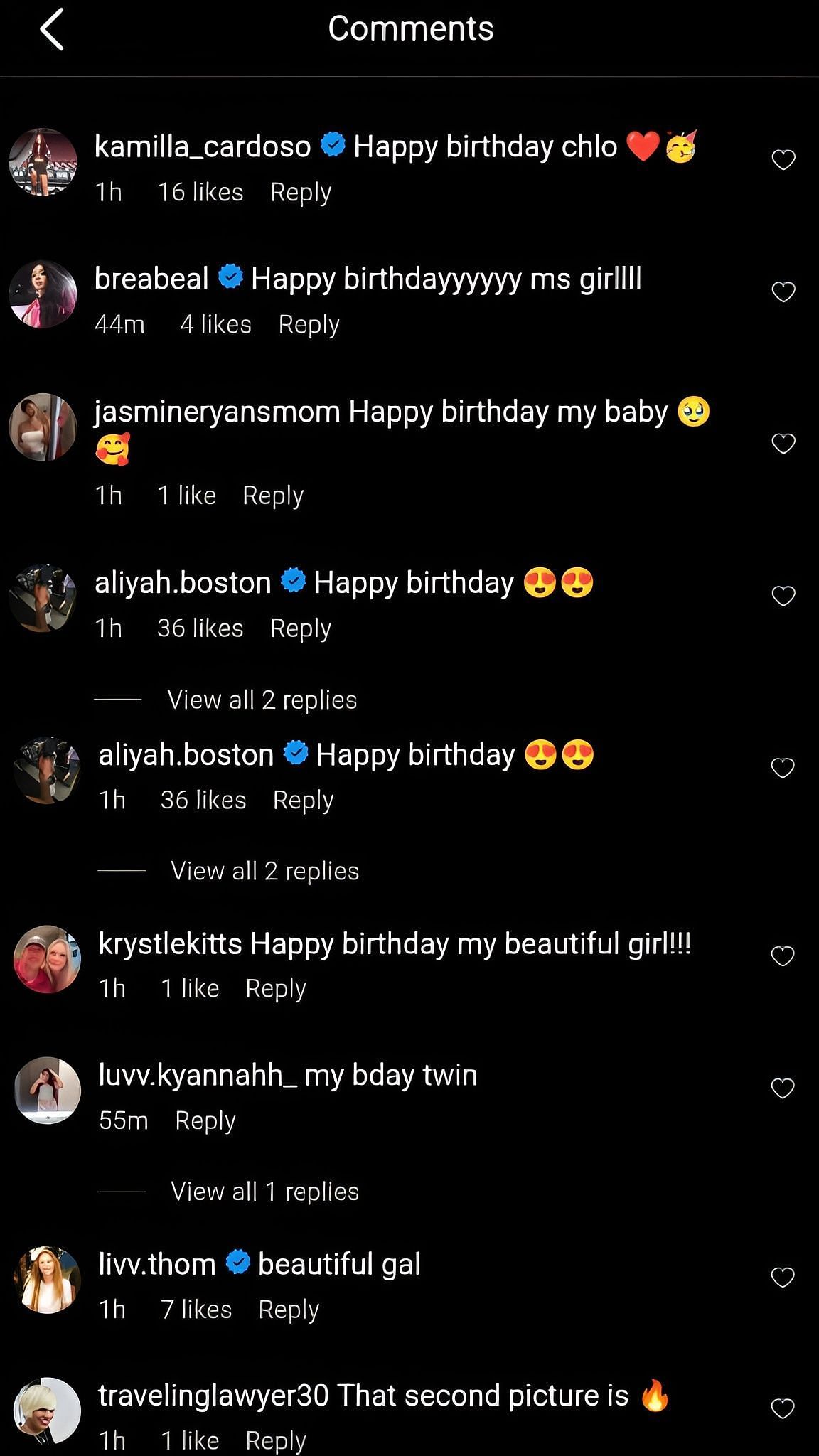Heart luvv.kyannahh_'s bday twin comment
Screen dimensions: 819x1456
[782, 1088]
